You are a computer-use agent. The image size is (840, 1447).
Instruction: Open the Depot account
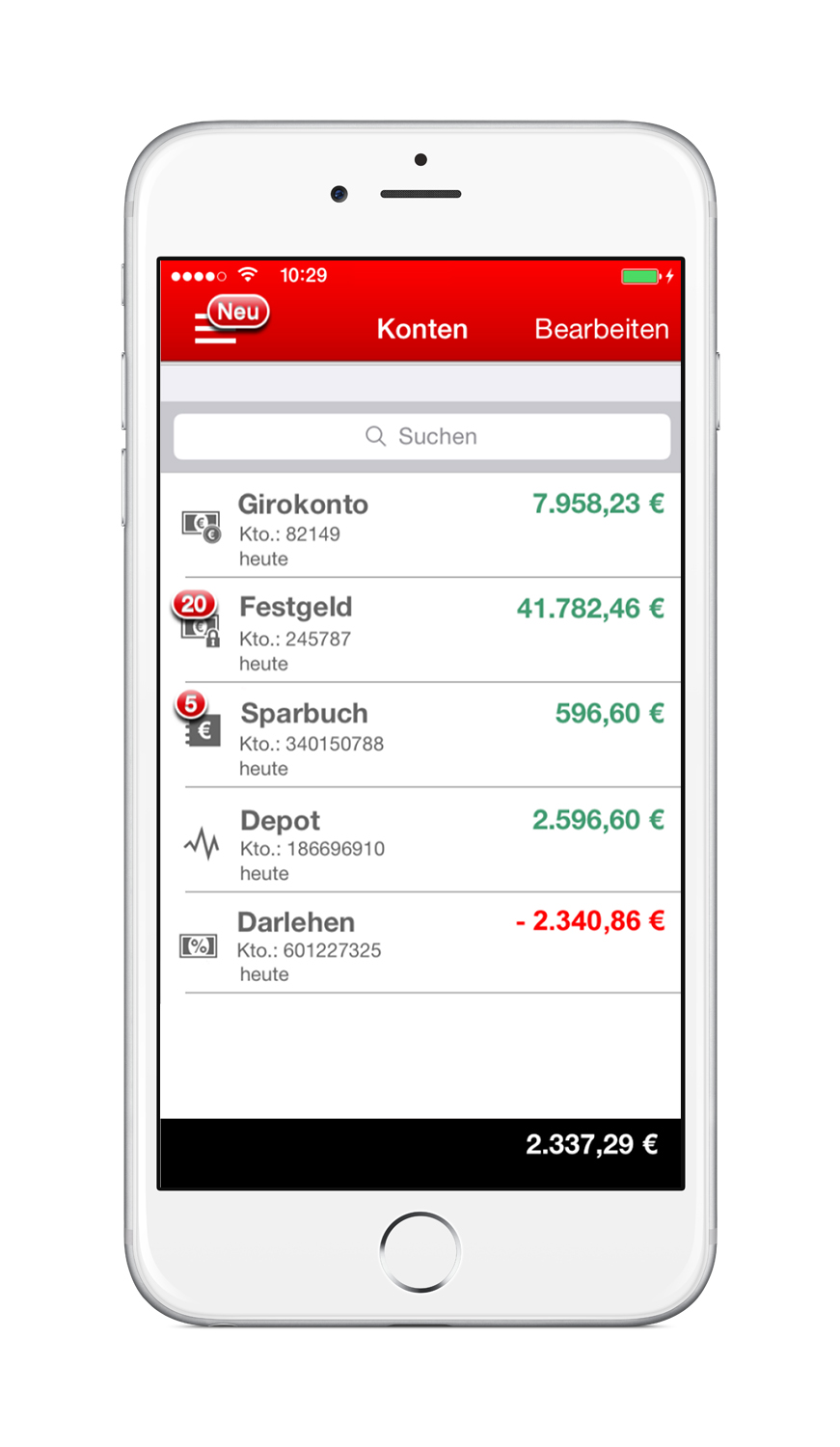[421, 840]
